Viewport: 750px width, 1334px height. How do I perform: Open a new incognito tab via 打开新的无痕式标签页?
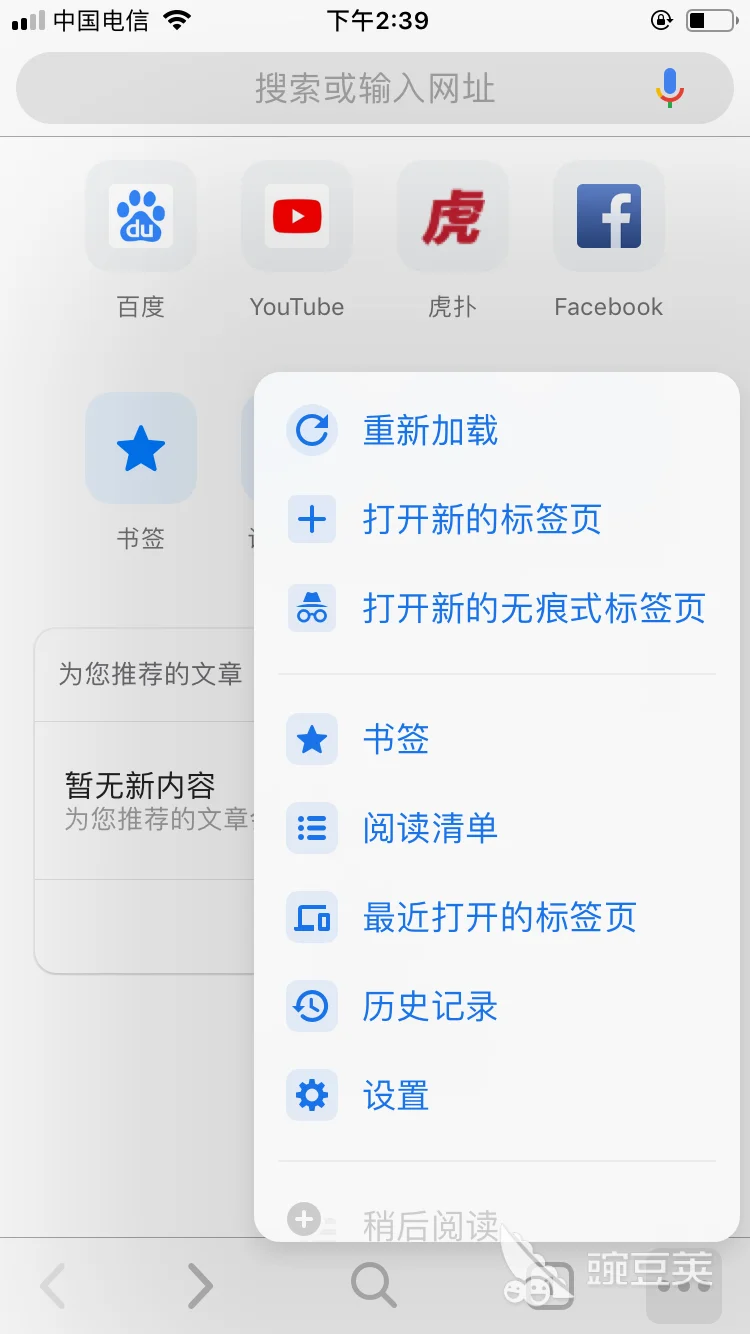click(x=497, y=608)
